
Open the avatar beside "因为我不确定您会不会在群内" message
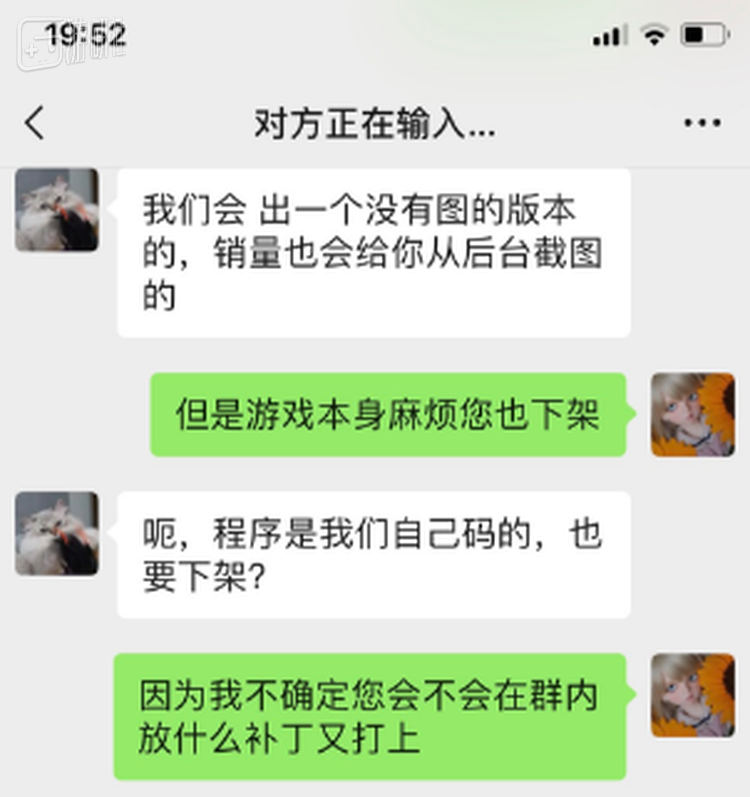(x=692, y=696)
